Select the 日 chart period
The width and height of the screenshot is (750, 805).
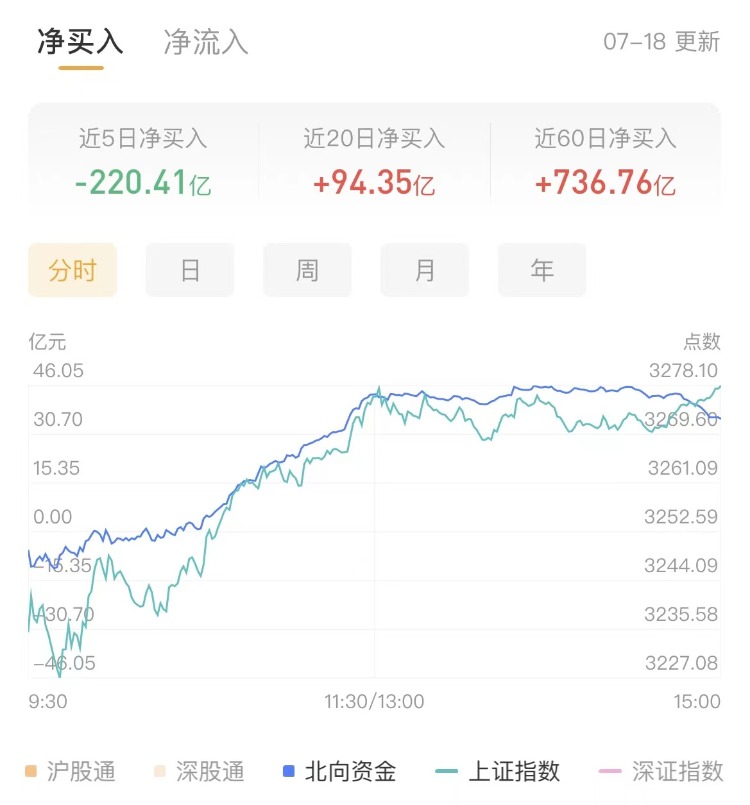point(190,270)
